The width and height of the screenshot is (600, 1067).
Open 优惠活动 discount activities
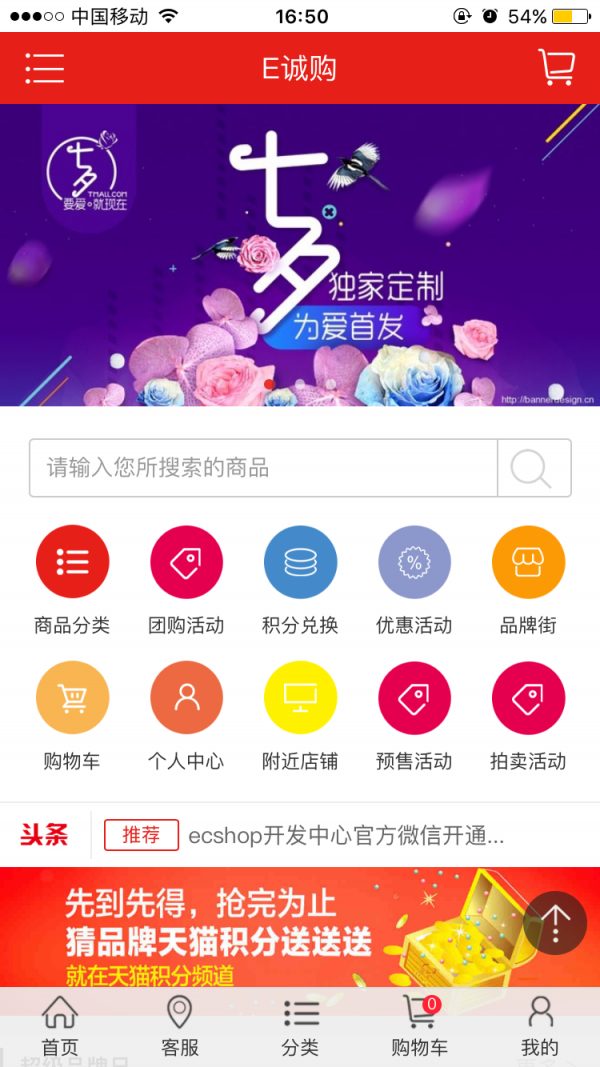coord(414,580)
